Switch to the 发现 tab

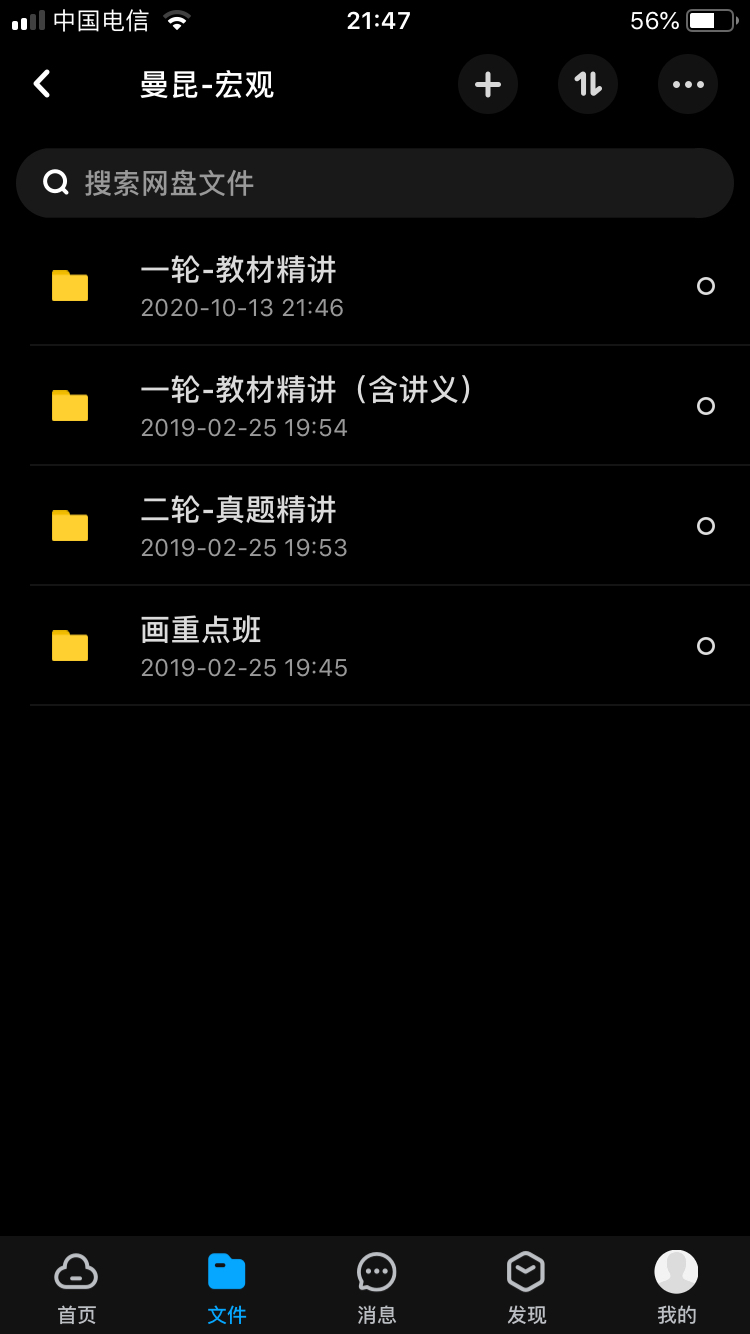tap(526, 1287)
